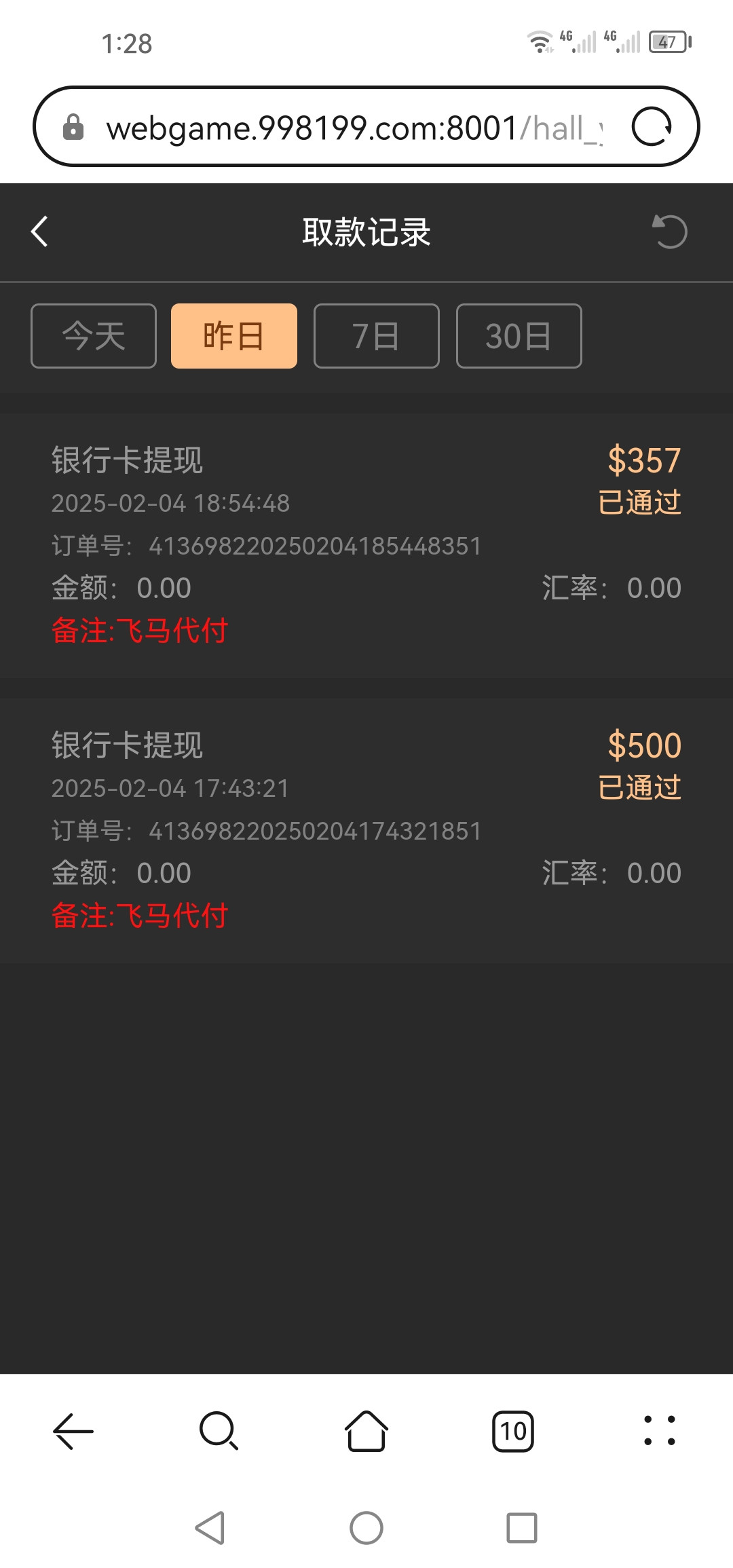The height and width of the screenshot is (1568, 733).
Task: Switch to the 今天 filter
Action: pos(94,336)
